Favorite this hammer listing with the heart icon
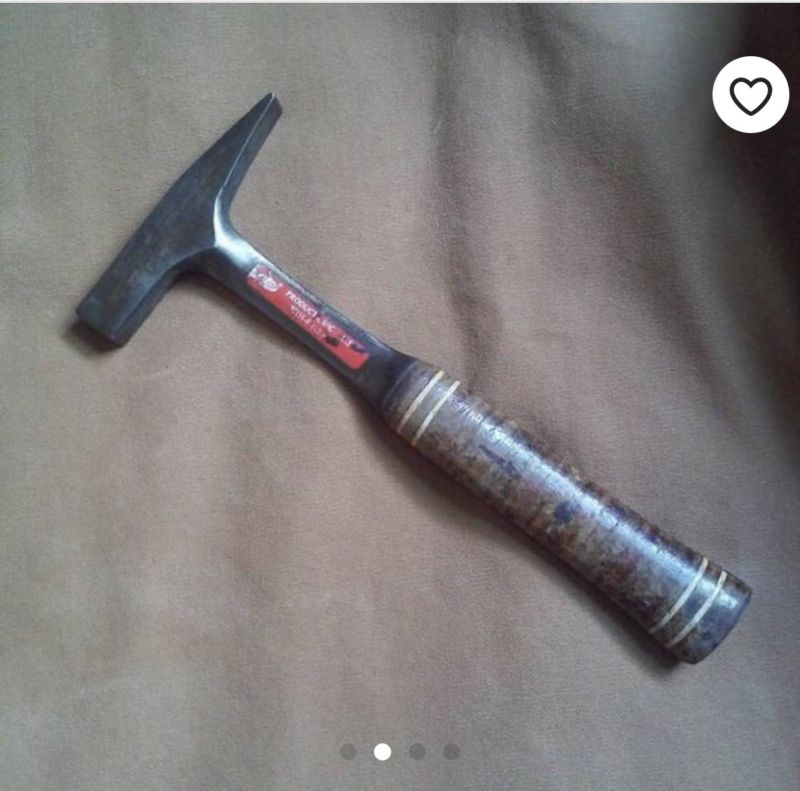Screen dimensions: 800x791 click(750, 95)
